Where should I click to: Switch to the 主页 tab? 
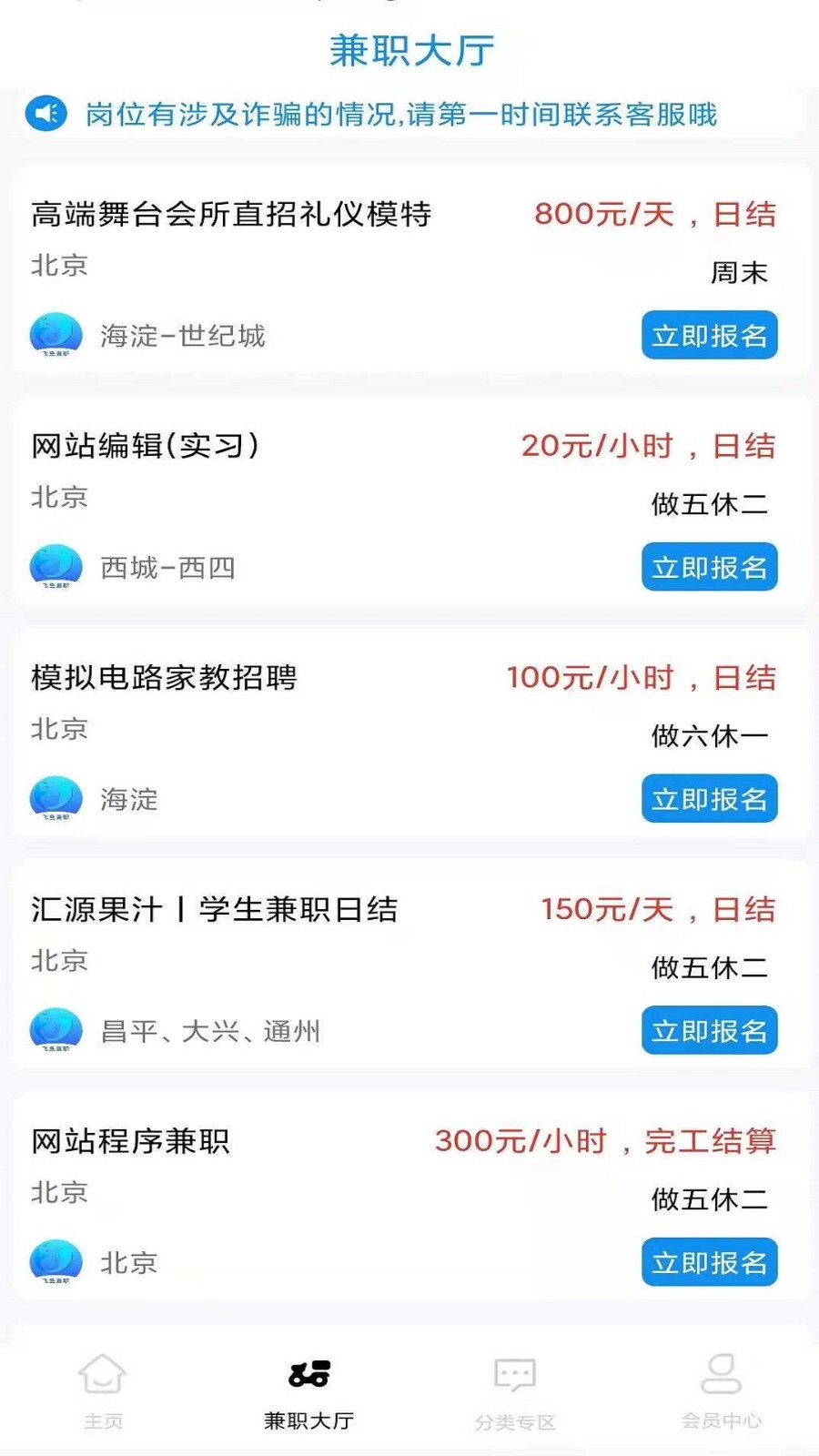pos(103,1390)
